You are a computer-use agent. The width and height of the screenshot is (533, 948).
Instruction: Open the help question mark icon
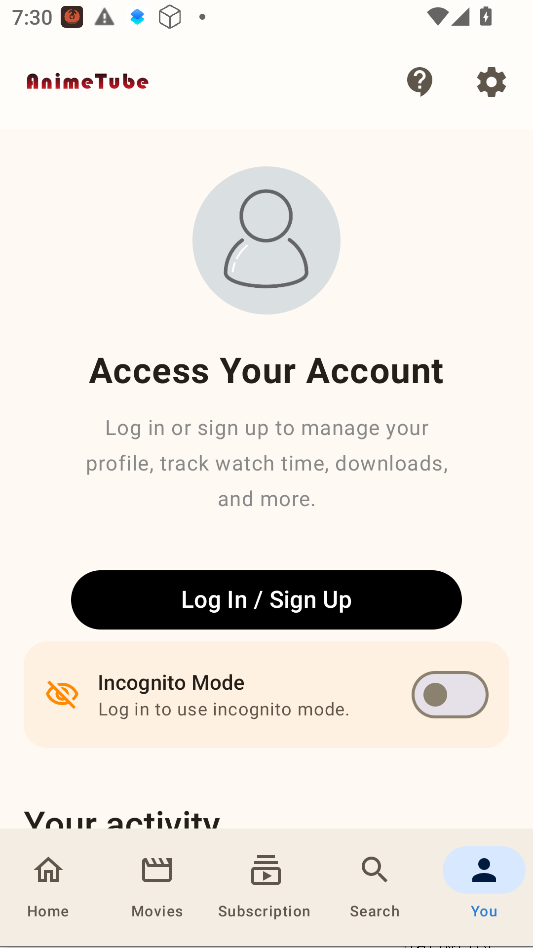(419, 82)
